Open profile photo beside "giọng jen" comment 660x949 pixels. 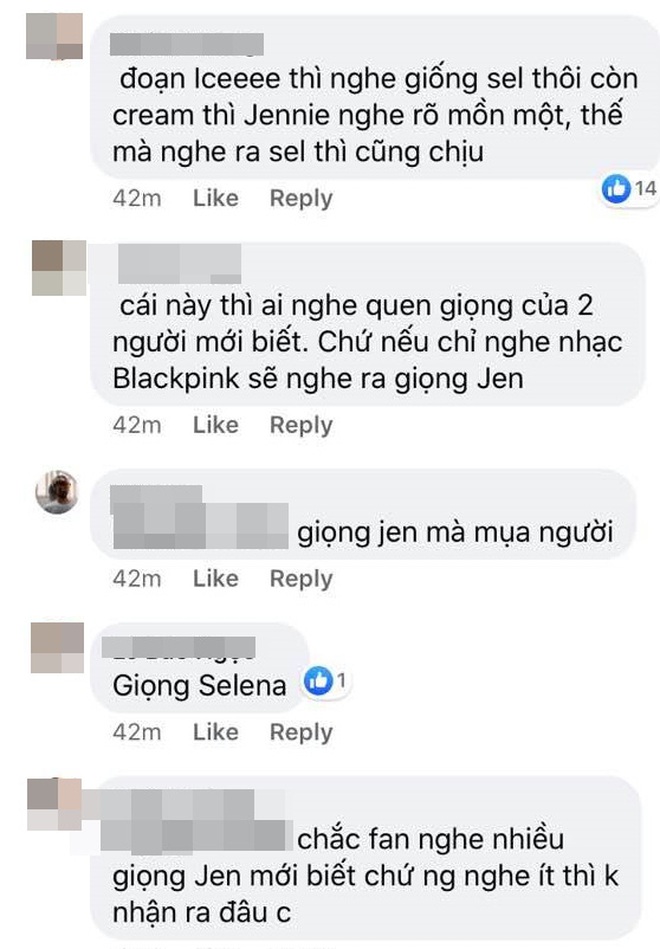point(57,491)
